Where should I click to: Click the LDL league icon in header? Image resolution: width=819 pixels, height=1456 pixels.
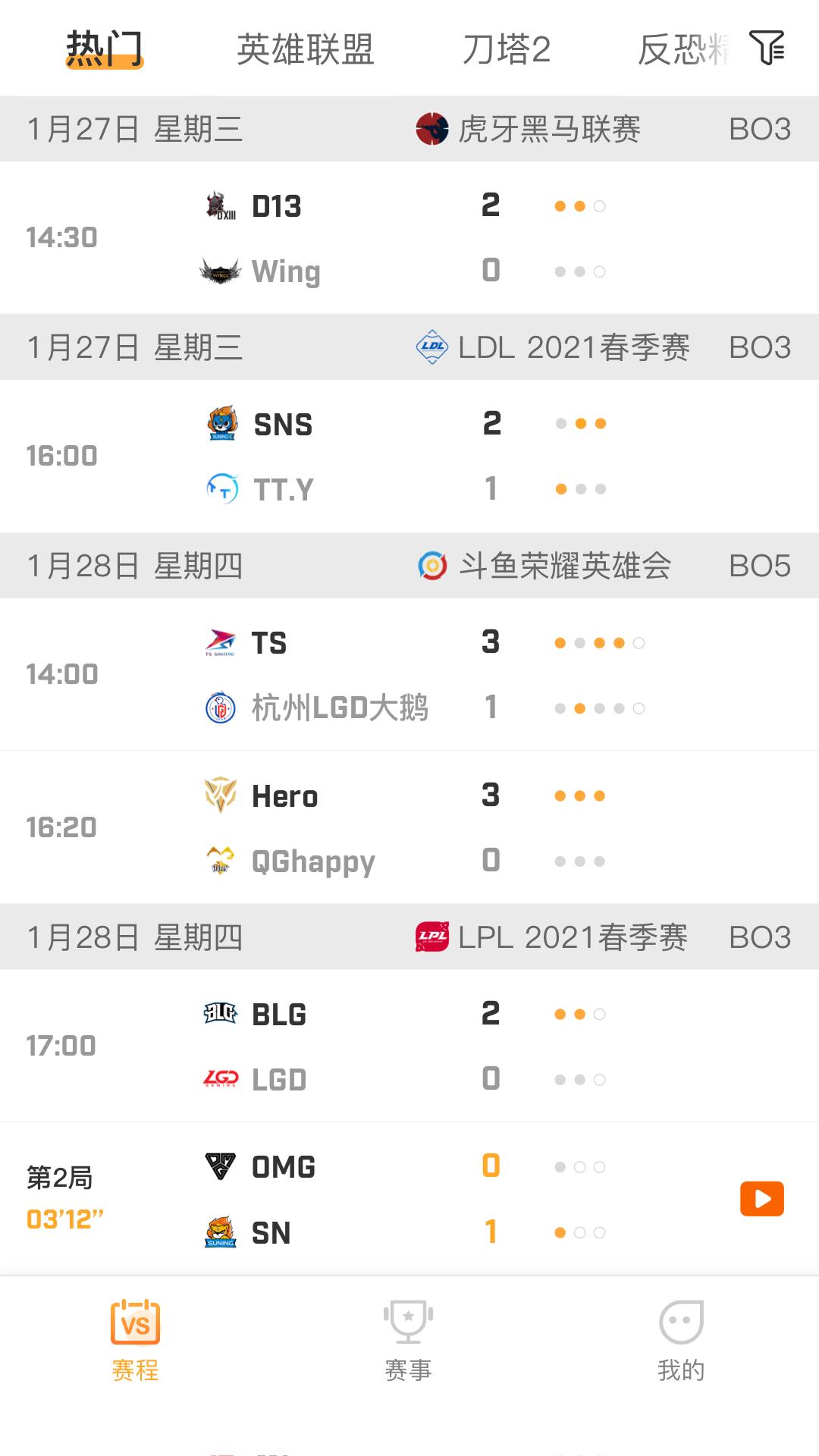pos(431,347)
